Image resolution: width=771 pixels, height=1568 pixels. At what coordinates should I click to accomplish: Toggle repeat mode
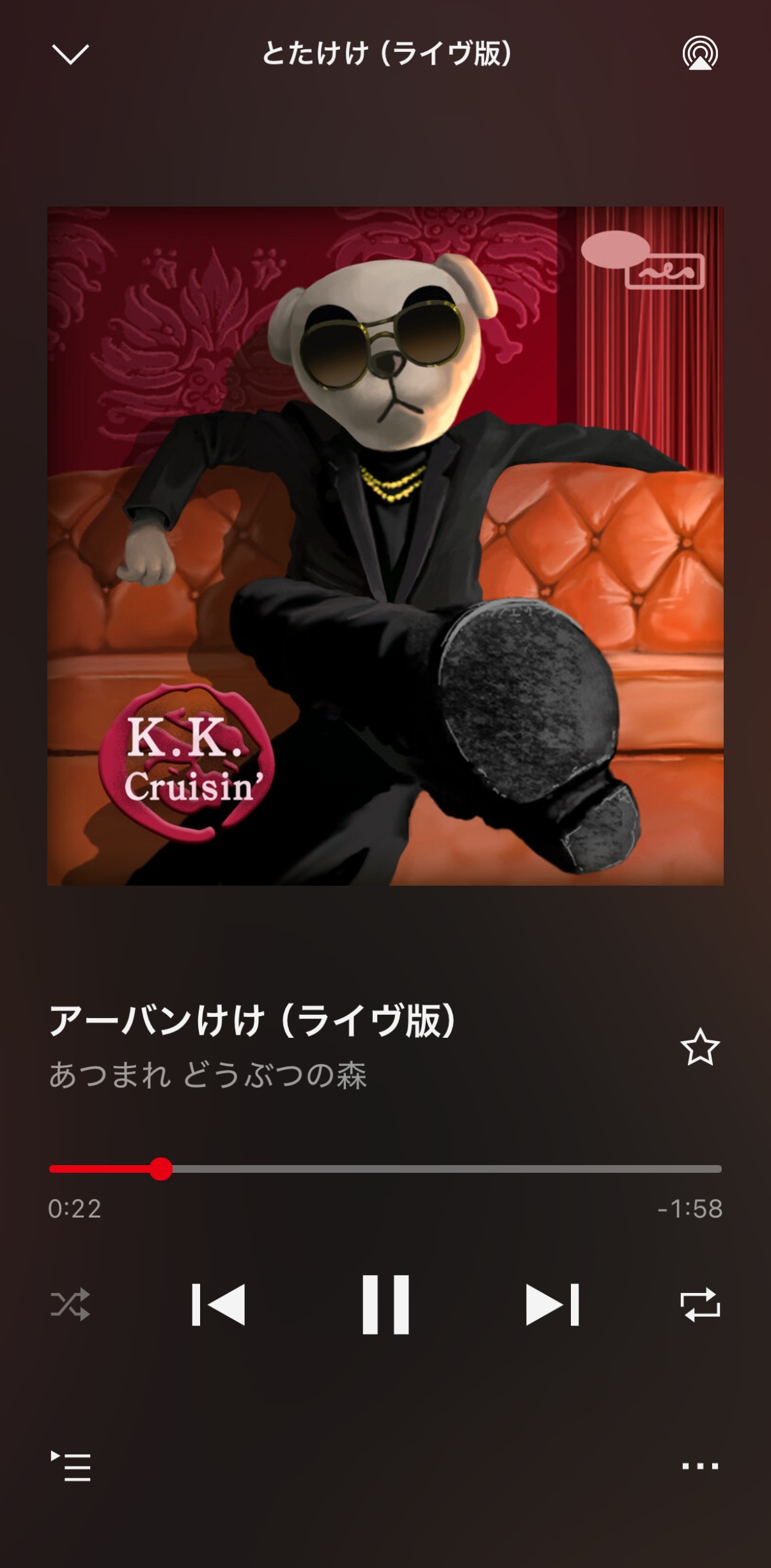point(700,1305)
